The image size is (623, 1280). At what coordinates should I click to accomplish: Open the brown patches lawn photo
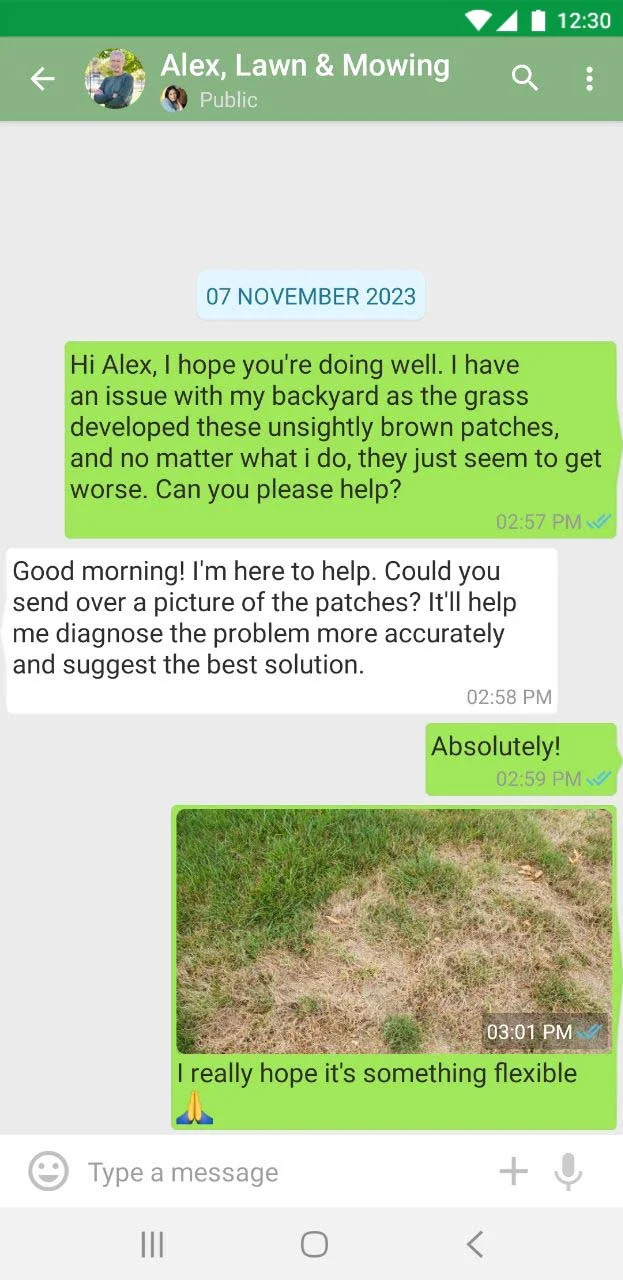[393, 930]
